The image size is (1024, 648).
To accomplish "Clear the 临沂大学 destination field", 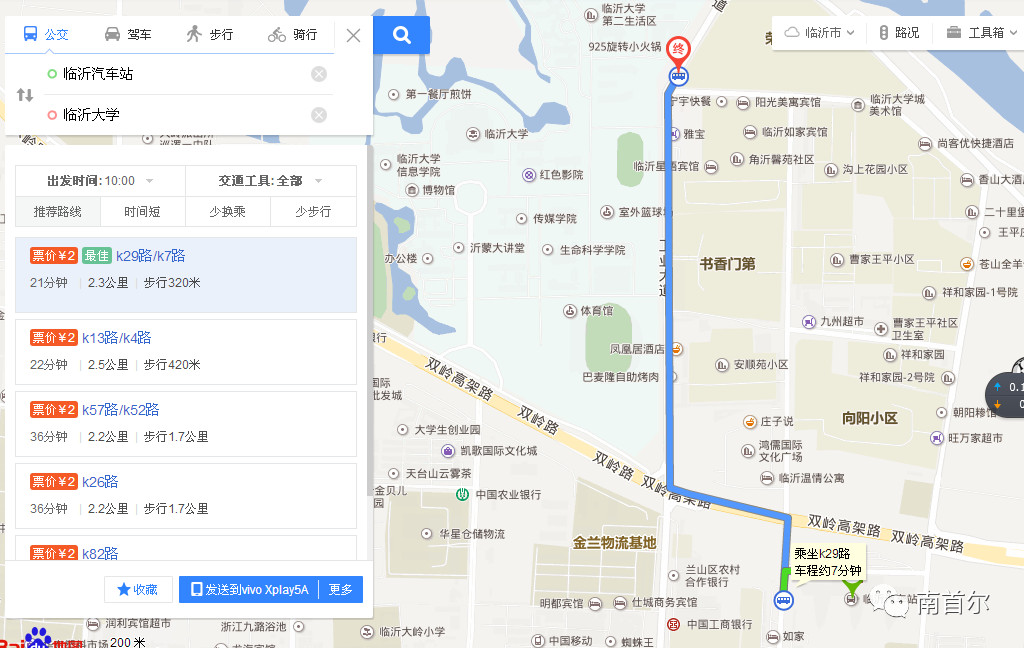I will (319, 115).
